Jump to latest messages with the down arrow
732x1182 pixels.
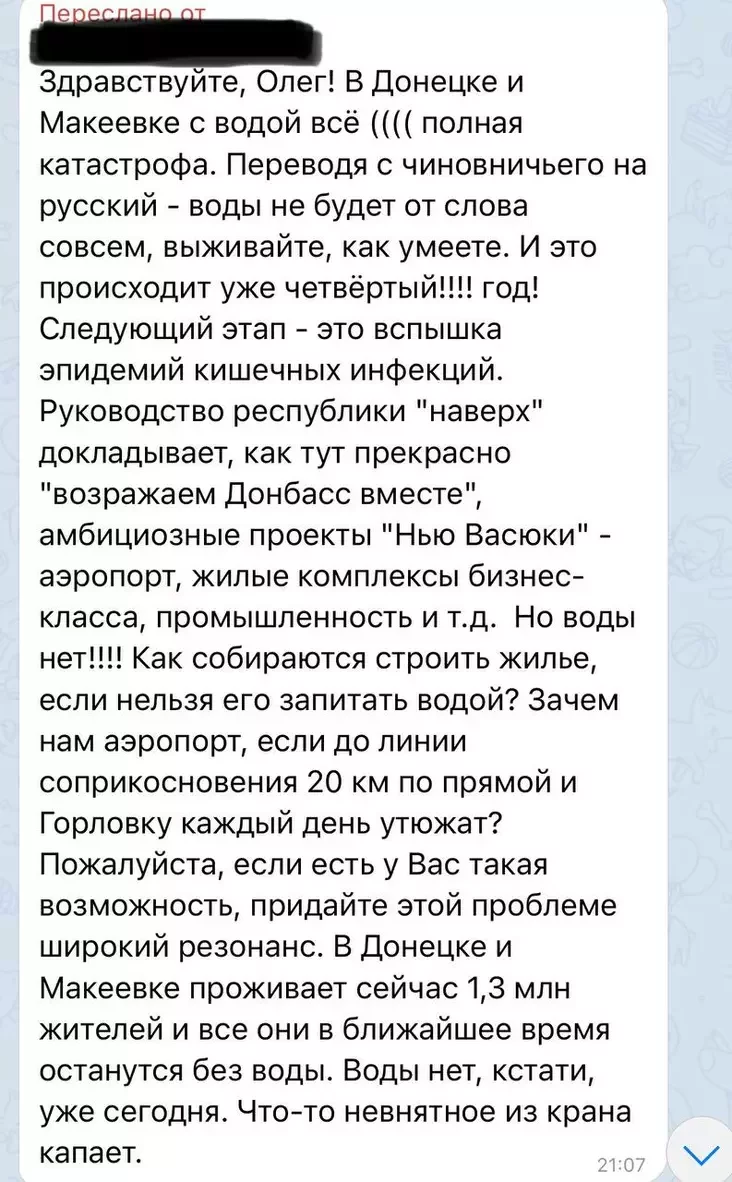[x=701, y=1153]
